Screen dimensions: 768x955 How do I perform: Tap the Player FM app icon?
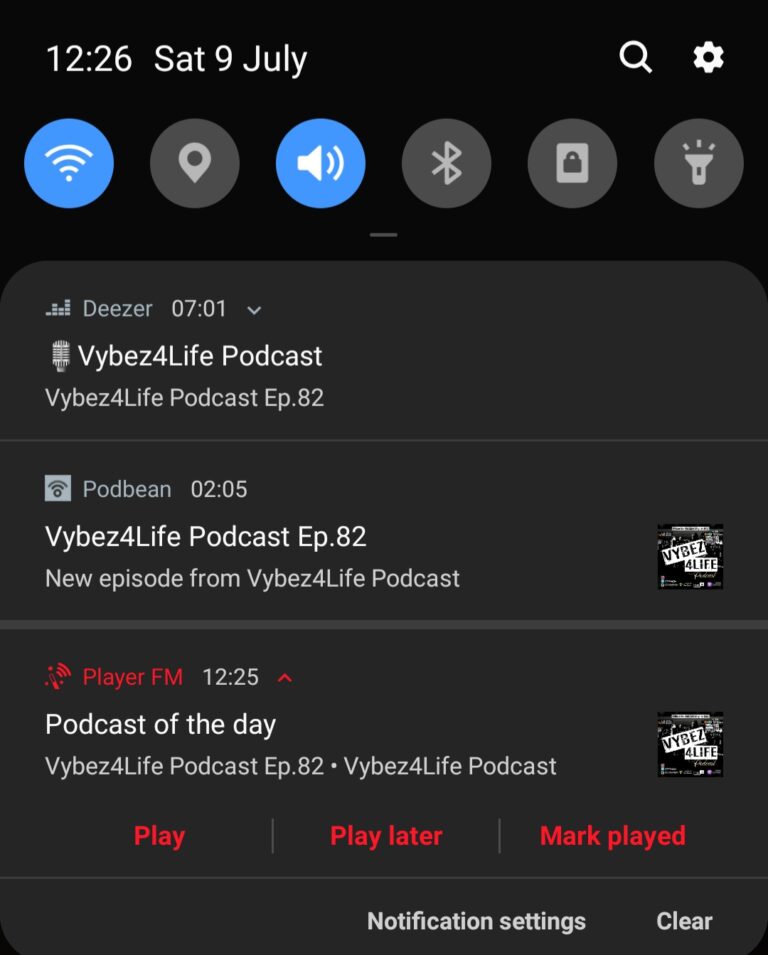(x=57, y=676)
